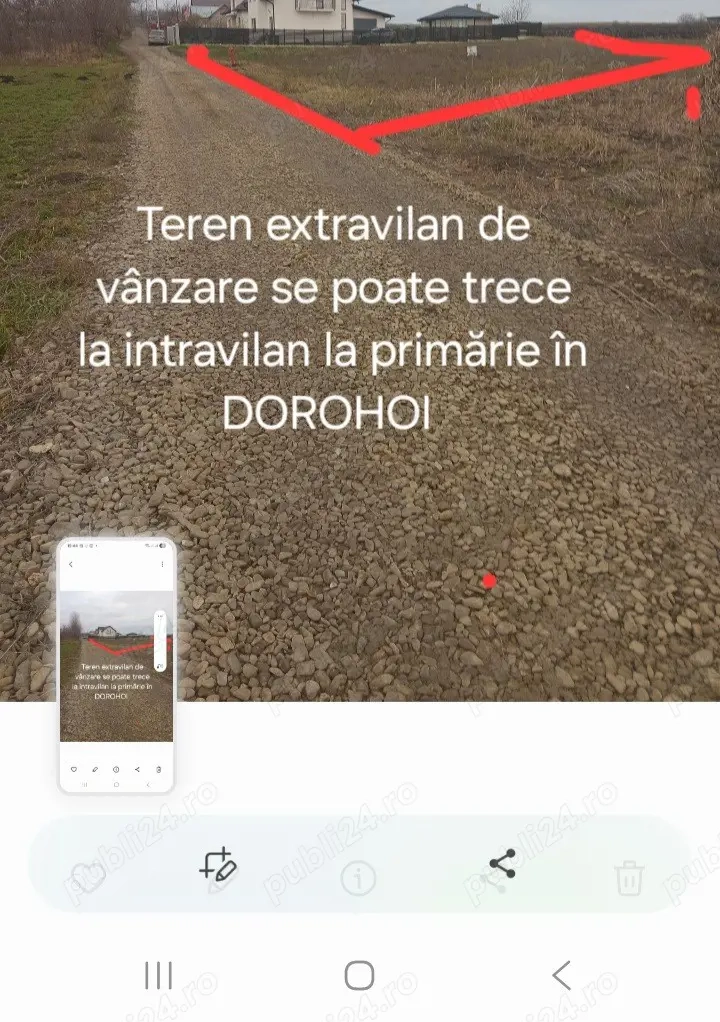
Task: Share this photo via the share icon
Action: (x=500, y=866)
